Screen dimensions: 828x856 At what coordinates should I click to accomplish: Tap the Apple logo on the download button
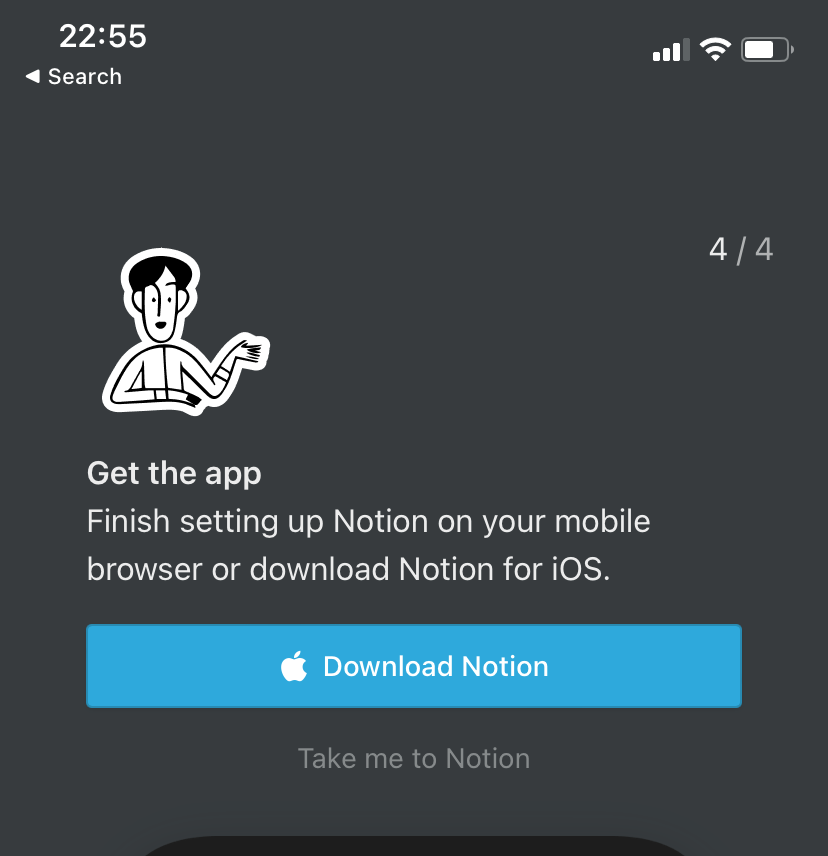(293, 665)
